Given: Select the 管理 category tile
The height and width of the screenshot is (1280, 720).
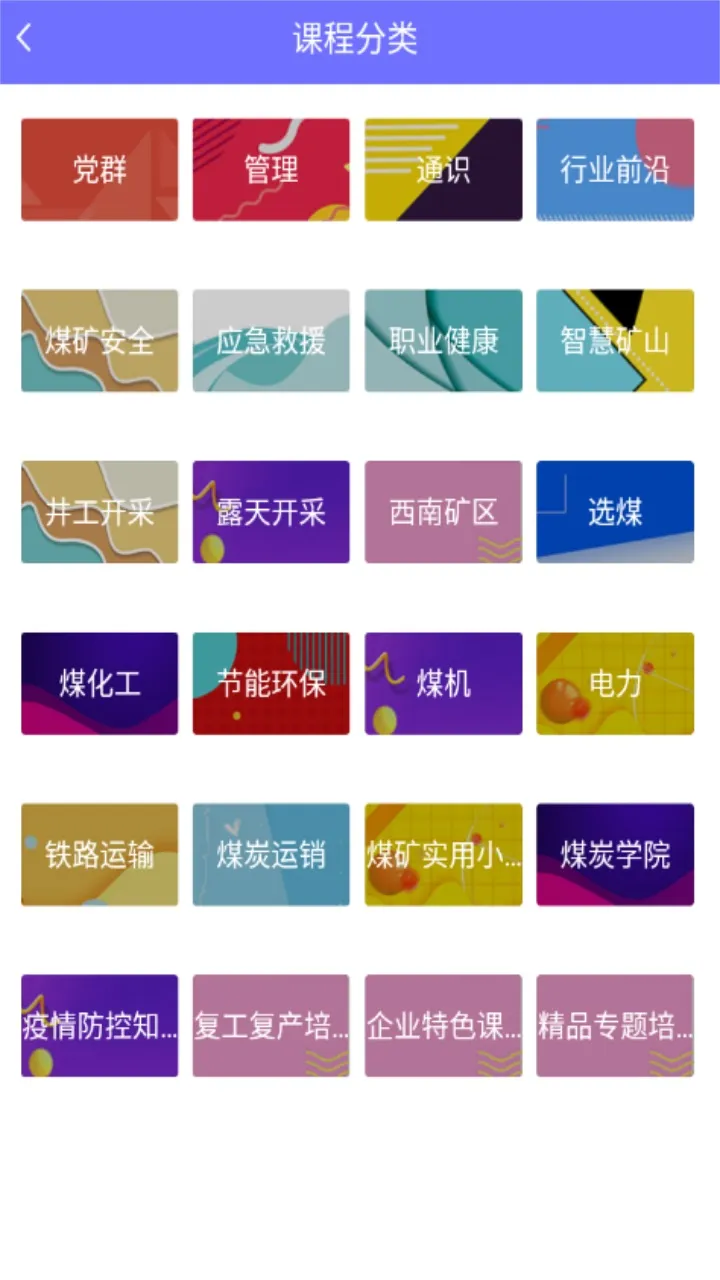Looking at the screenshot, I should click(271, 170).
